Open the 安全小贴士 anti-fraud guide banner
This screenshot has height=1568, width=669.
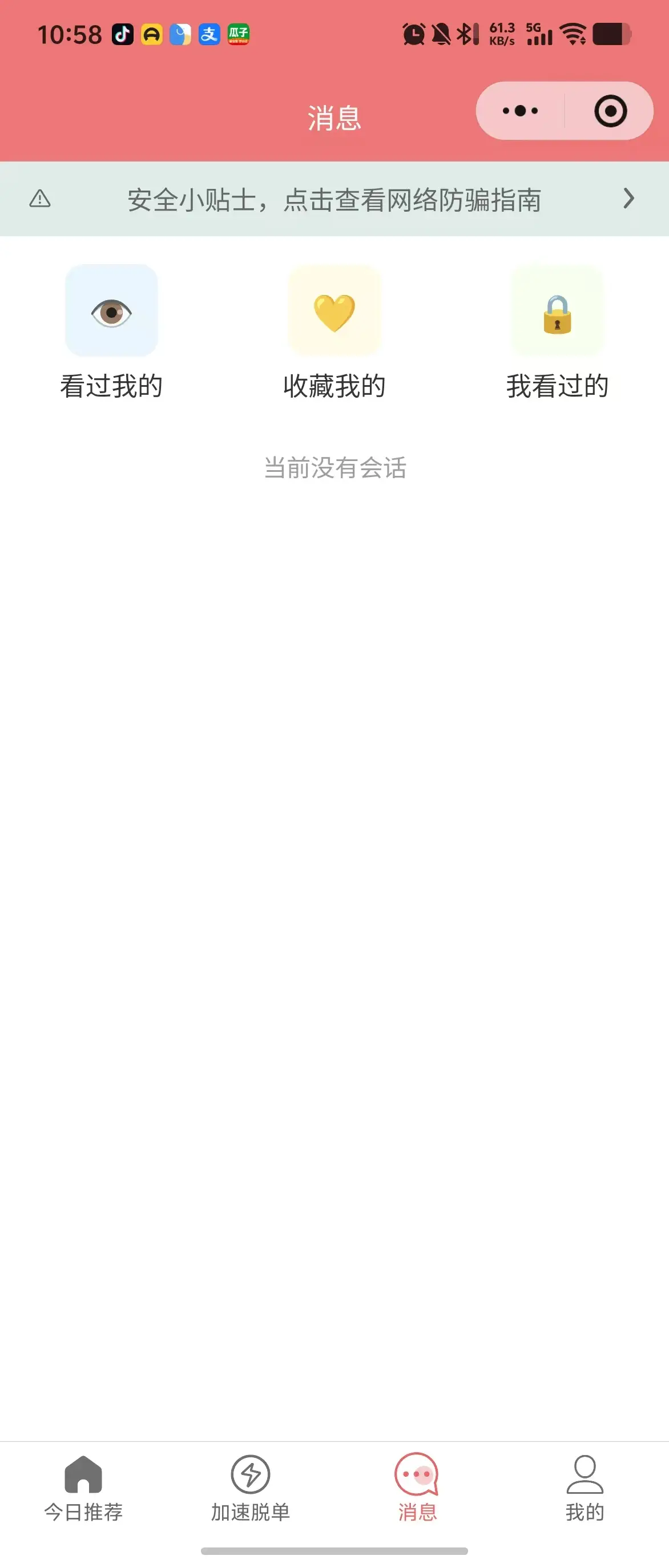pyautogui.click(x=334, y=199)
